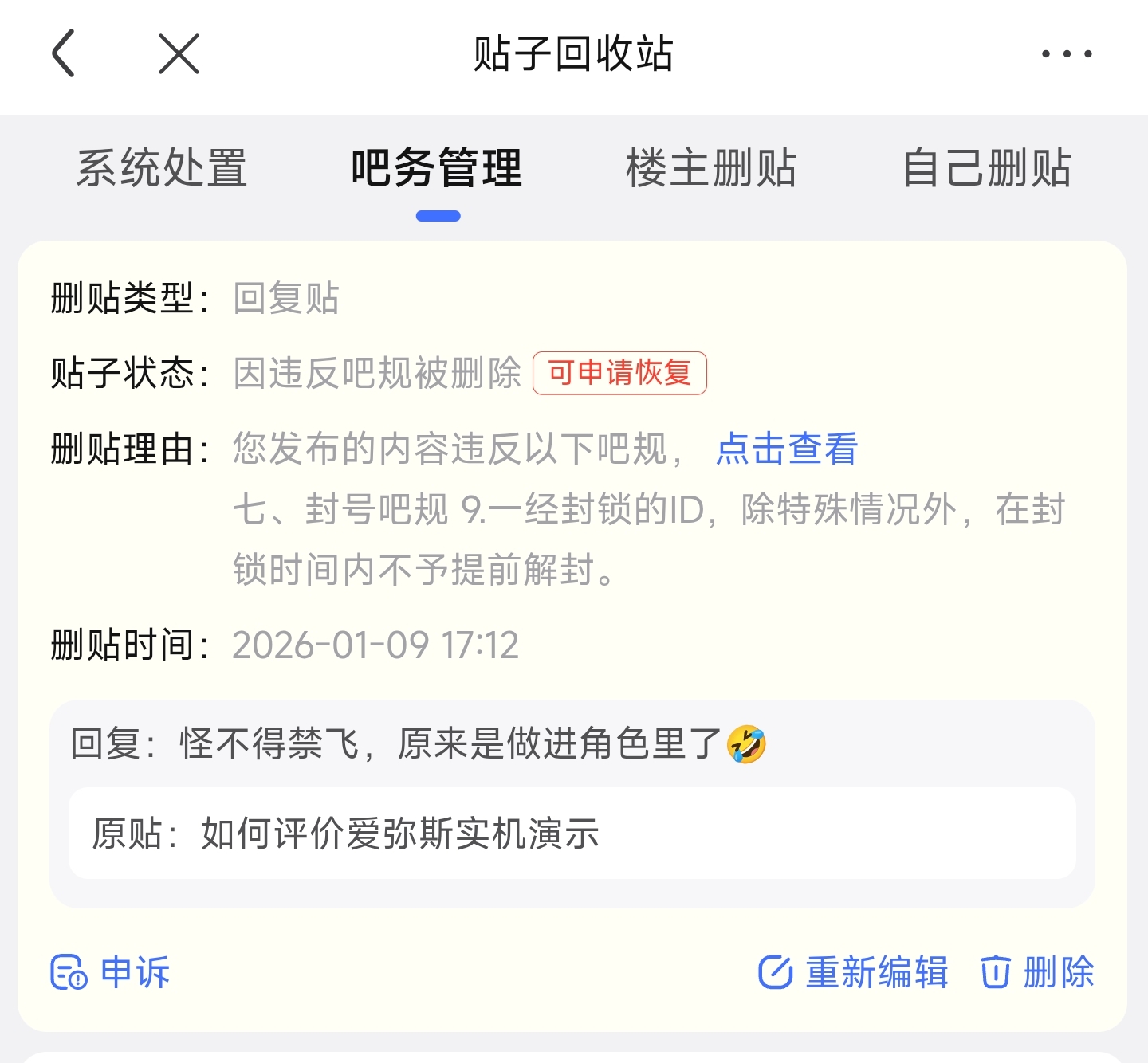Select the 吧务管理 tab
The image size is (1148, 1063).
pyautogui.click(x=437, y=168)
